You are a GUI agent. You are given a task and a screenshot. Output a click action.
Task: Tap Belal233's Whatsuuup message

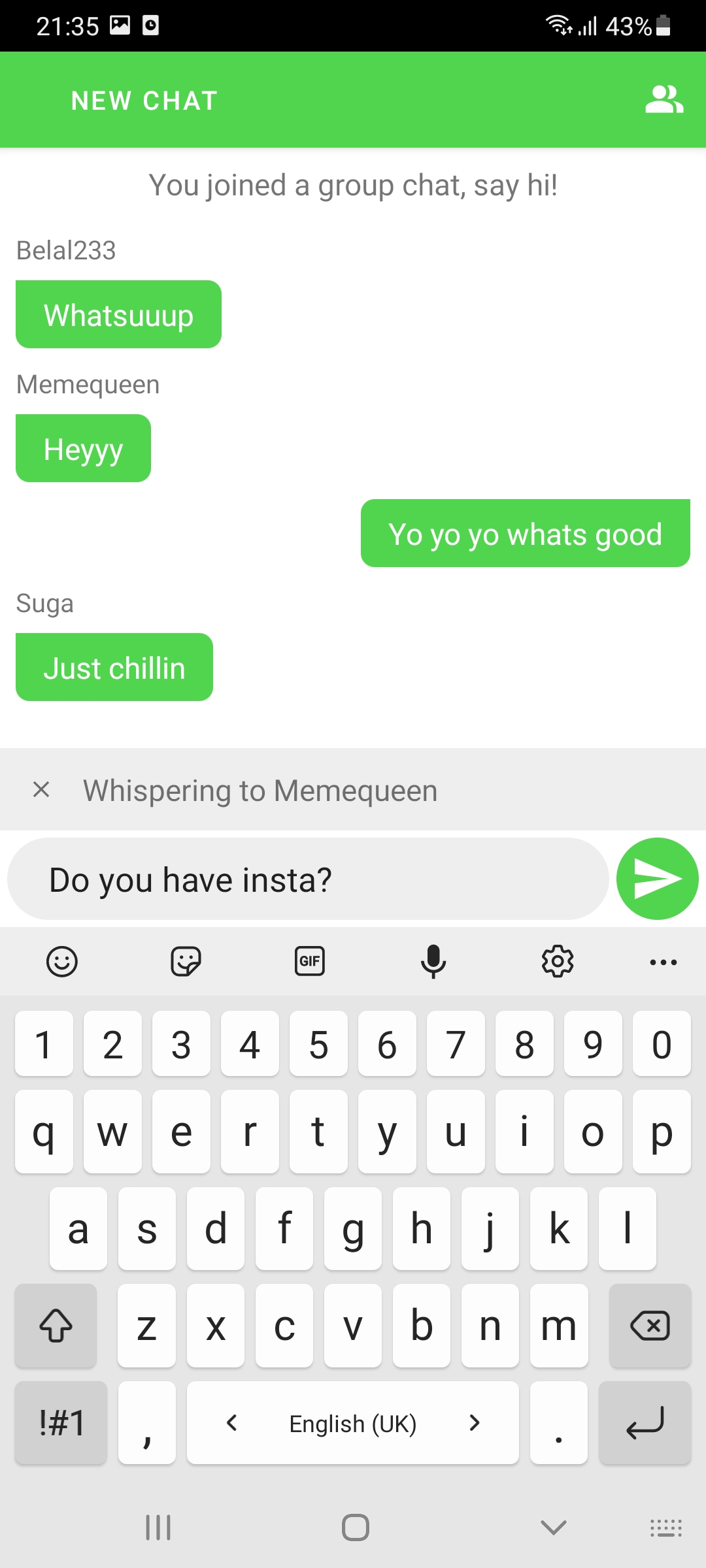118,315
